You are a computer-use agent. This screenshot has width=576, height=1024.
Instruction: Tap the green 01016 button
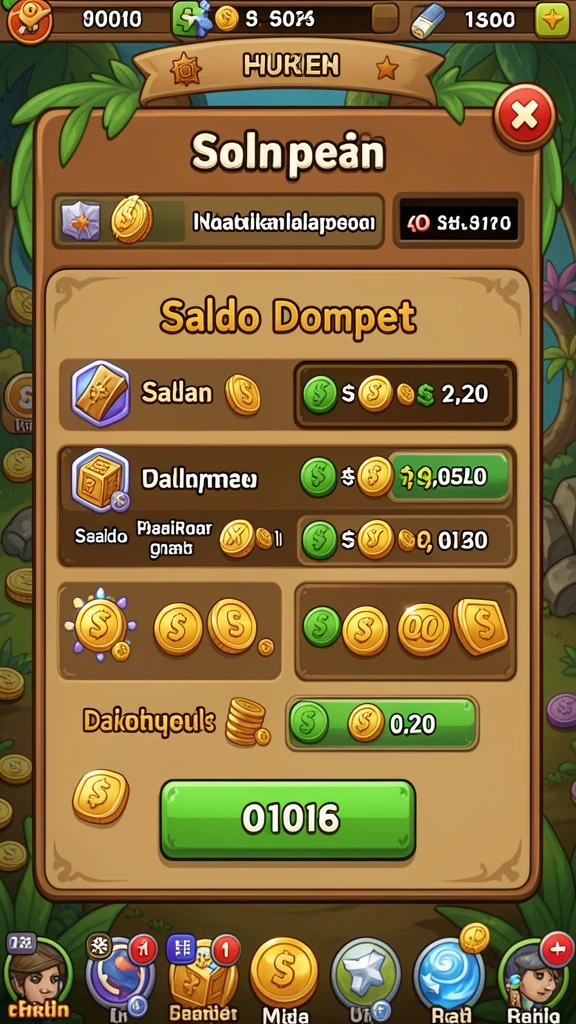pyautogui.click(x=288, y=819)
